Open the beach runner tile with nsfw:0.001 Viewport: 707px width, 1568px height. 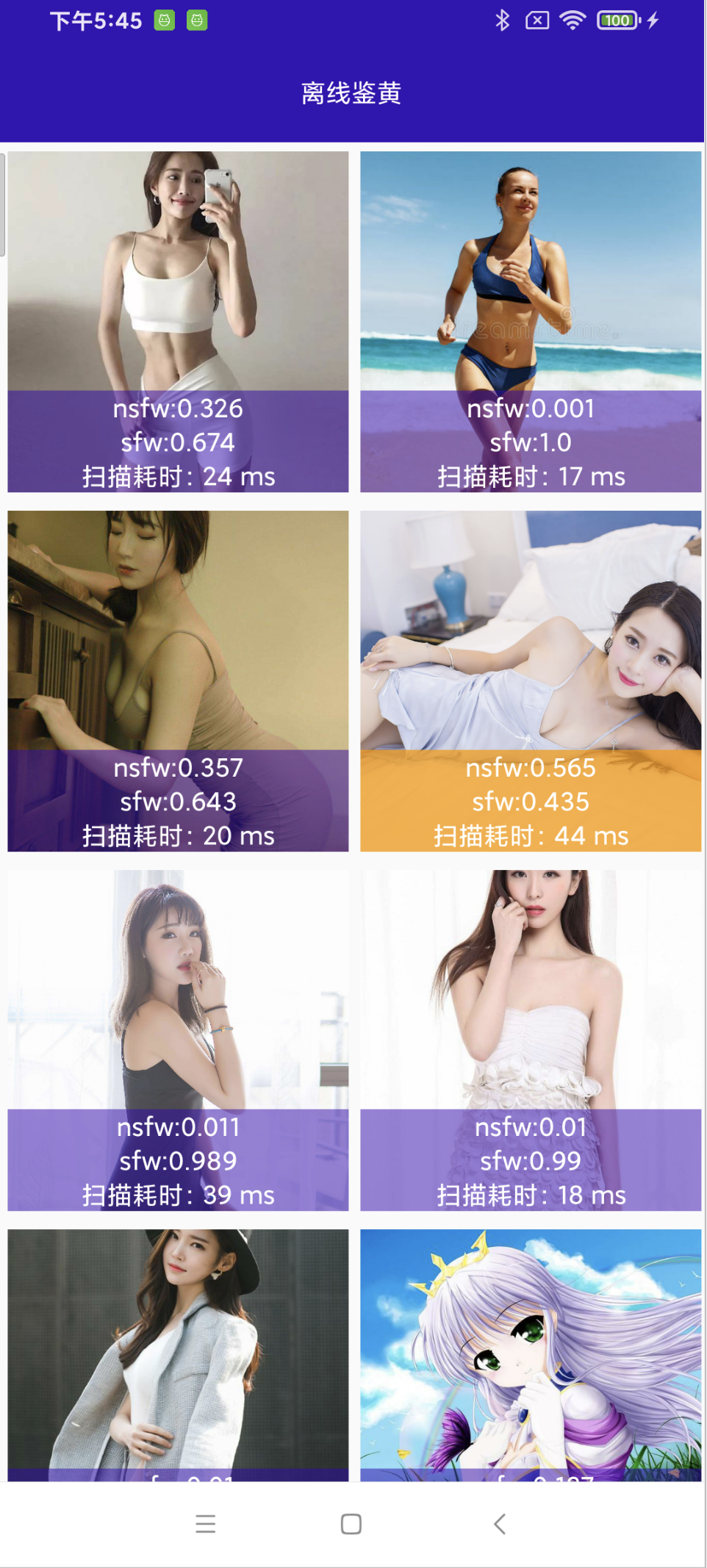coord(530,321)
